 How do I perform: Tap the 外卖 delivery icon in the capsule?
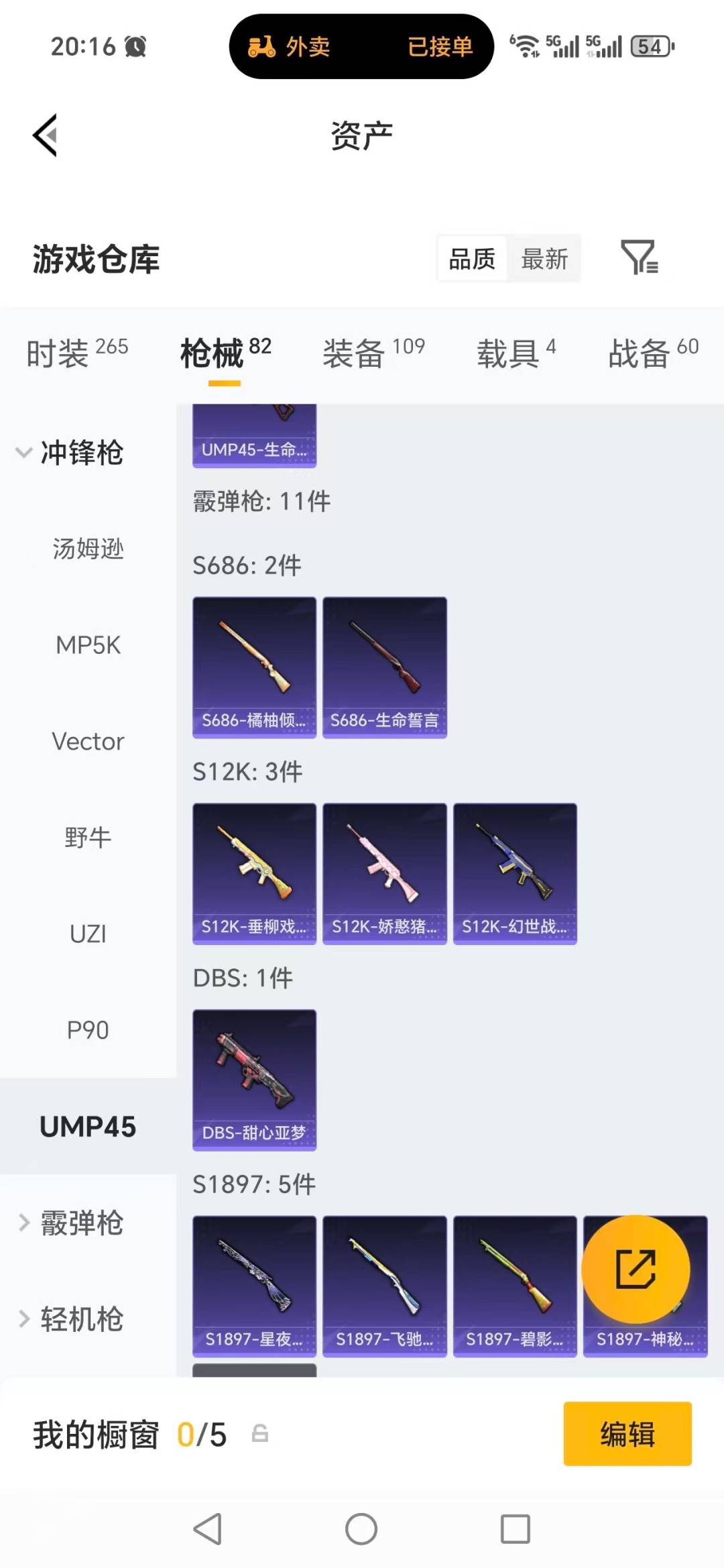pyautogui.click(x=261, y=46)
